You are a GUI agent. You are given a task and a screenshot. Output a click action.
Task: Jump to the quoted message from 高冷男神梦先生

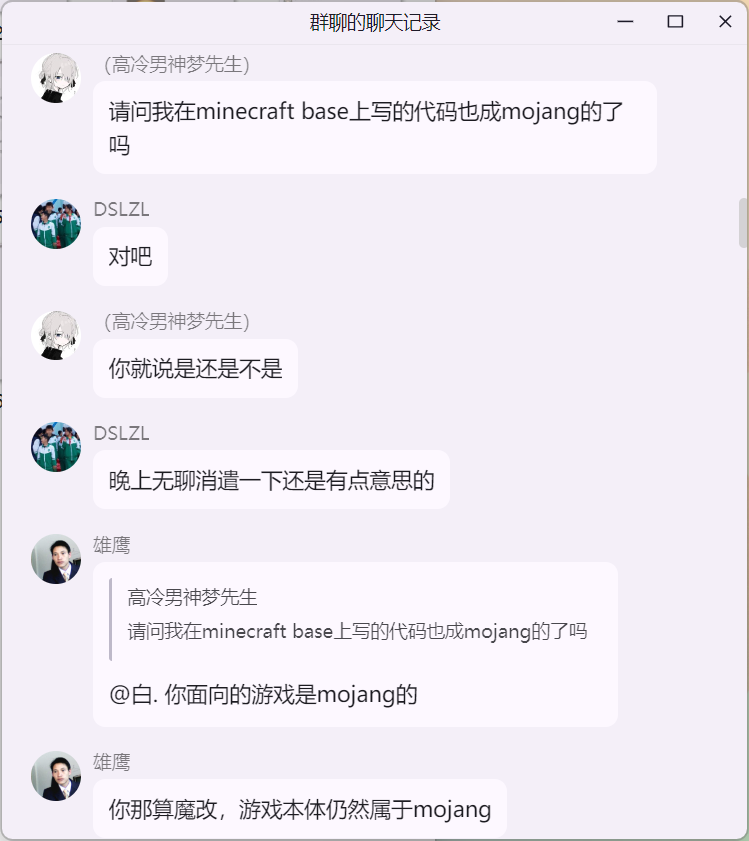356,616
